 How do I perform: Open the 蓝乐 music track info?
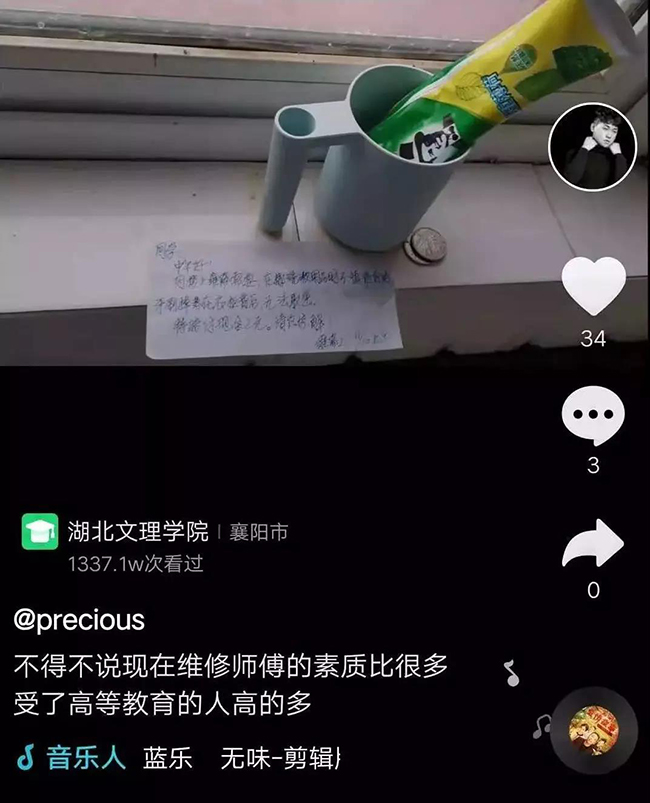(168, 757)
